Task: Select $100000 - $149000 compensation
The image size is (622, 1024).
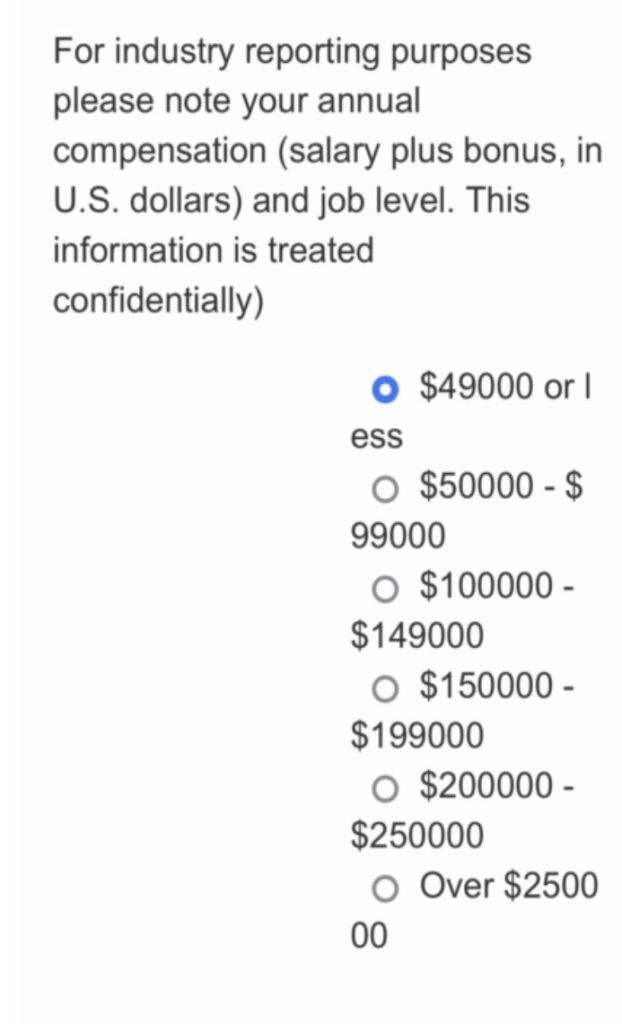Action: coord(384,589)
